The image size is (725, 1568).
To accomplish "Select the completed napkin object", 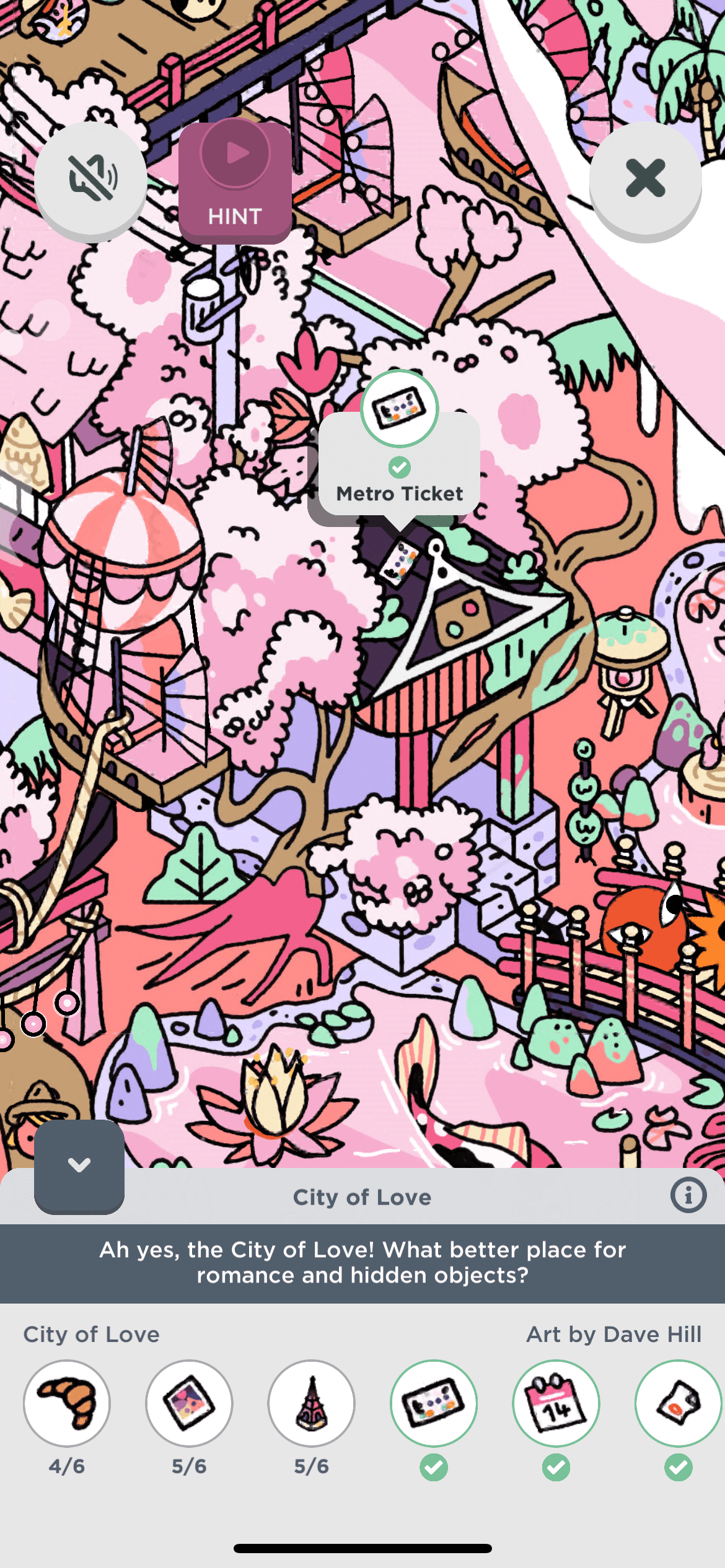I will 678,1403.
